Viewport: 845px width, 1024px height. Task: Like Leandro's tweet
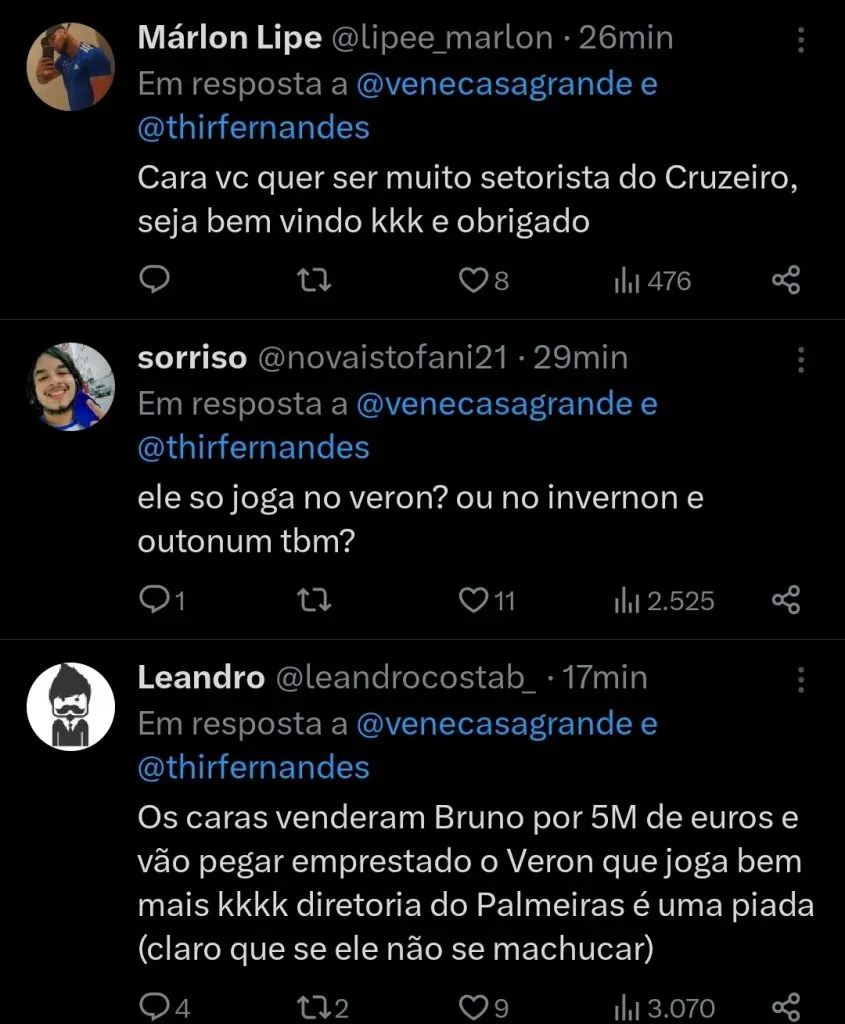tap(472, 1005)
